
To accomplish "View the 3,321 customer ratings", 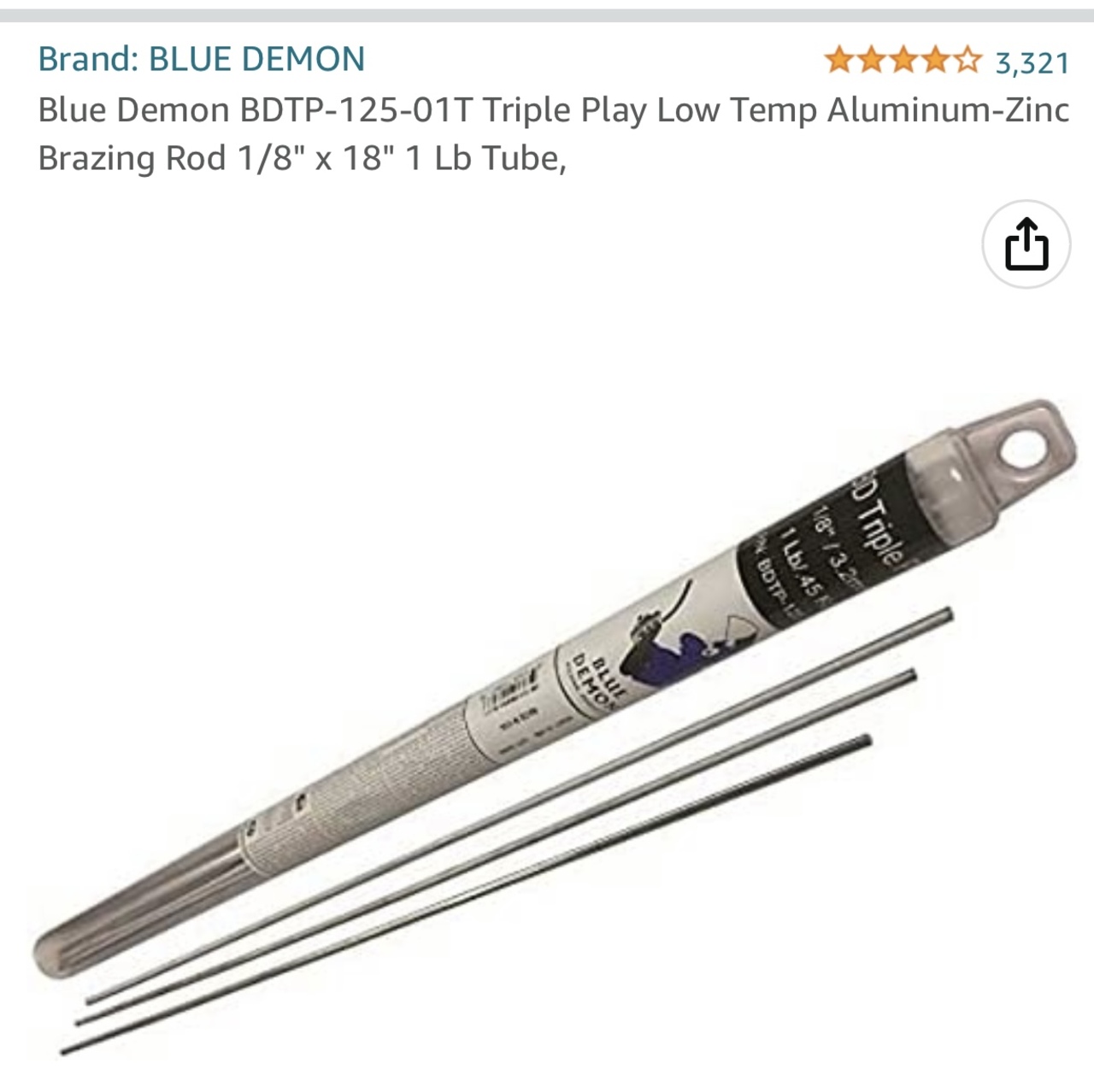I will (1032, 62).
